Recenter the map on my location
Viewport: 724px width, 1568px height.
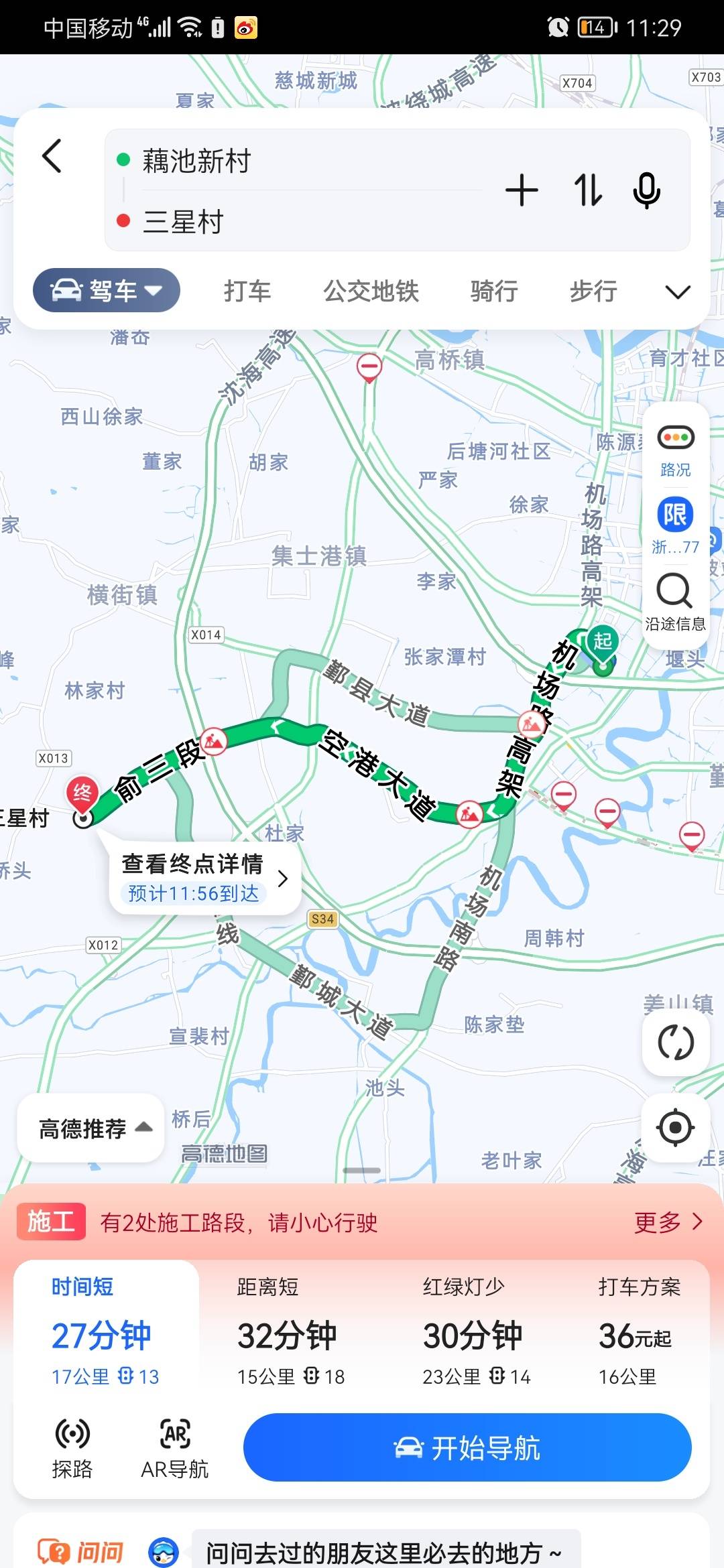tap(675, 1128)
